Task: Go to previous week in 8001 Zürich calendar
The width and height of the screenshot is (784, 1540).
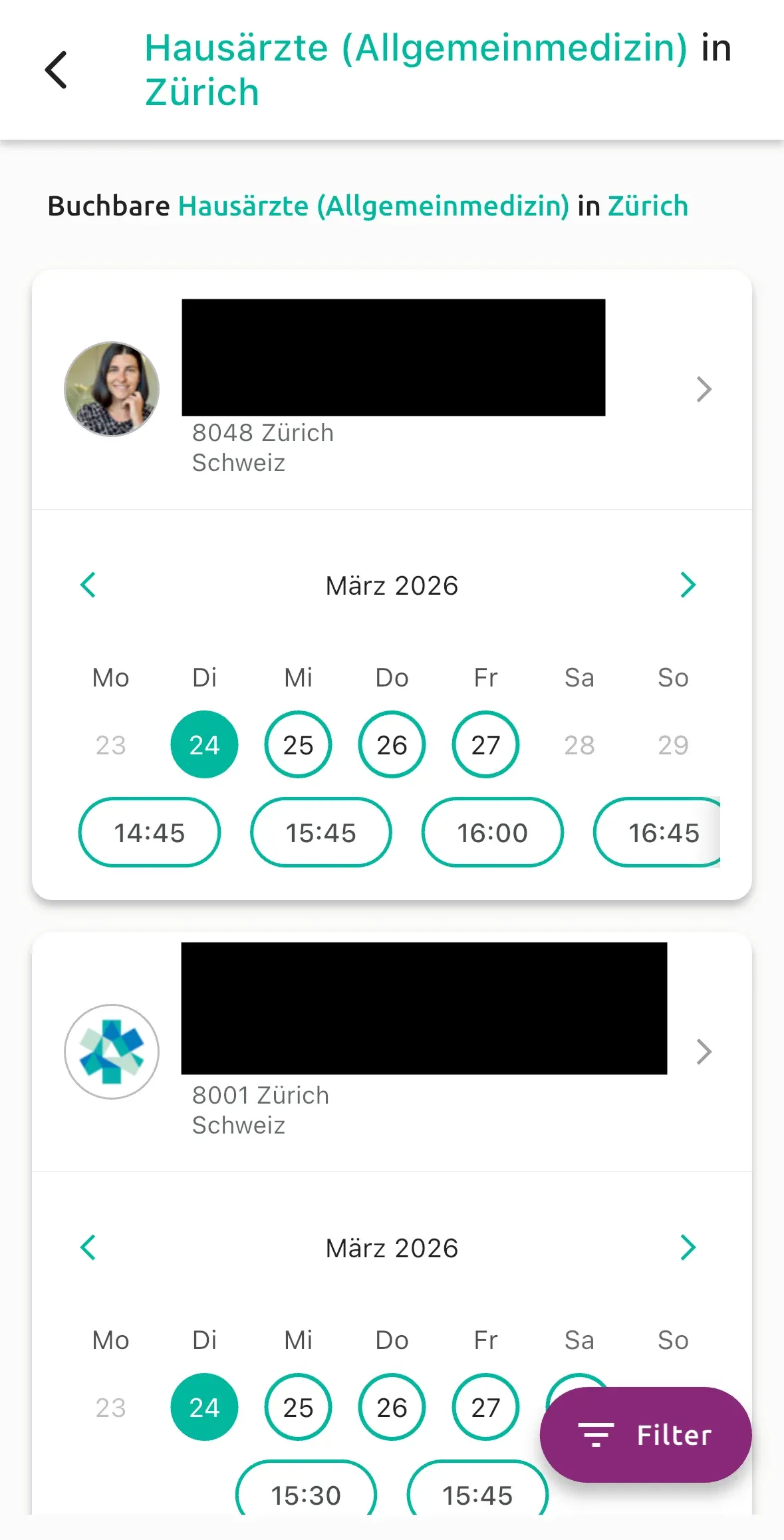Action: coord(88,1247)
